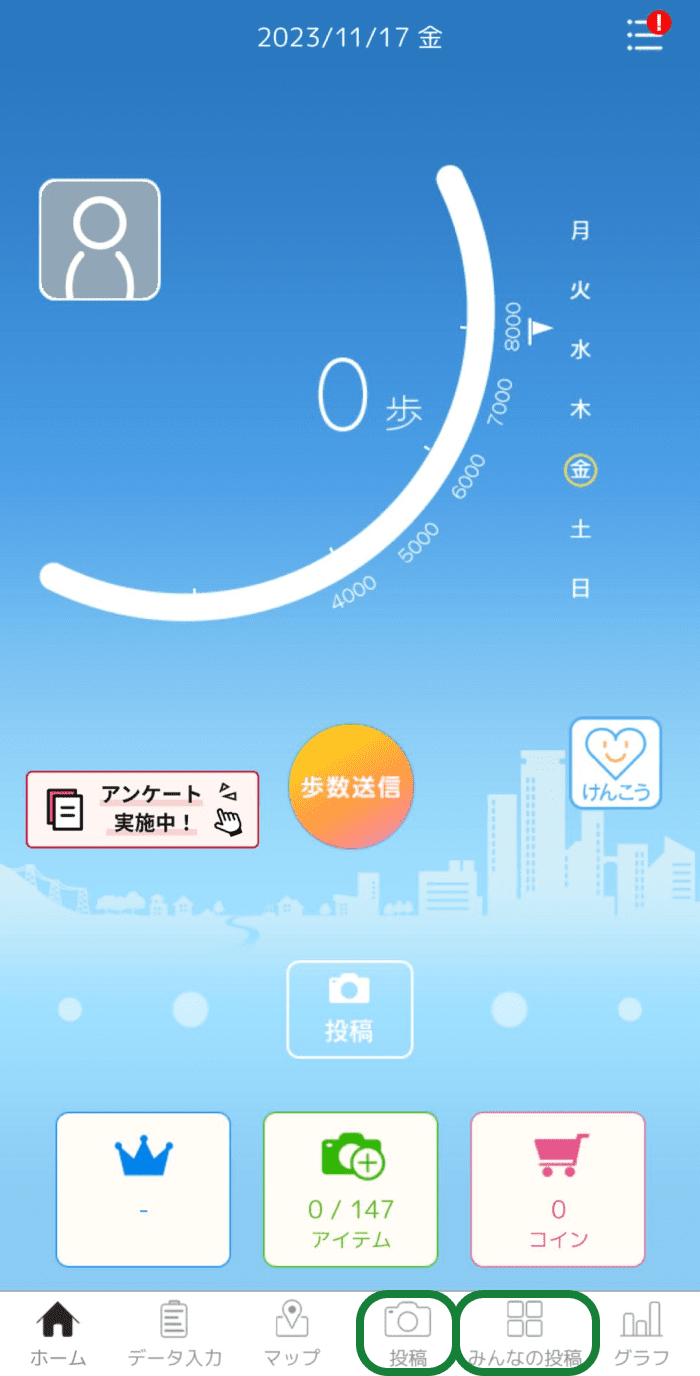
Task: Switch to the 投稿 tab in bottom bar
Action: click(x=408, y=1335)
